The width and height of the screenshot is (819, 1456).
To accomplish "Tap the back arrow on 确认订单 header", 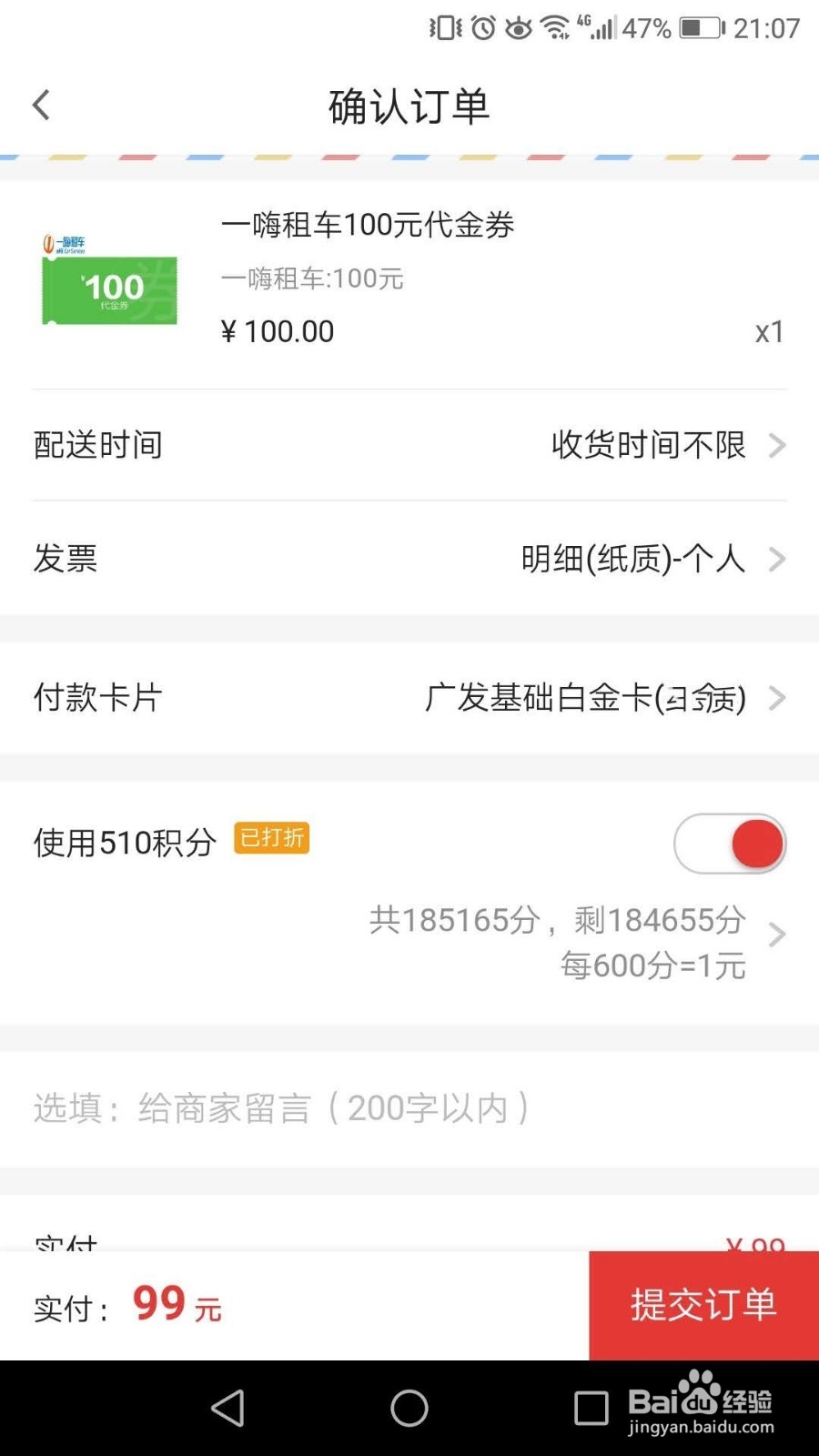I will point(40,105).
